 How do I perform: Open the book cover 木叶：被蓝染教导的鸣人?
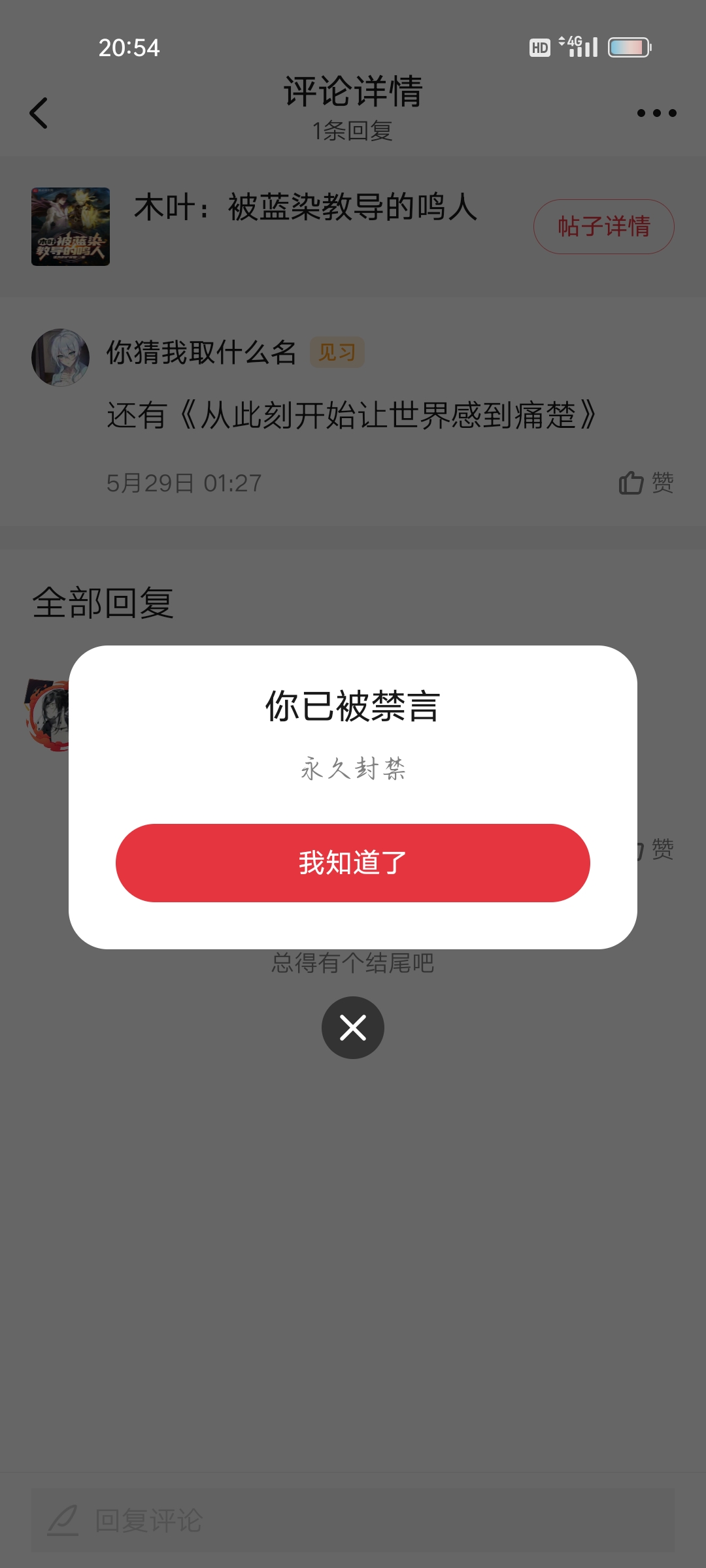click(x=71, y=227)
